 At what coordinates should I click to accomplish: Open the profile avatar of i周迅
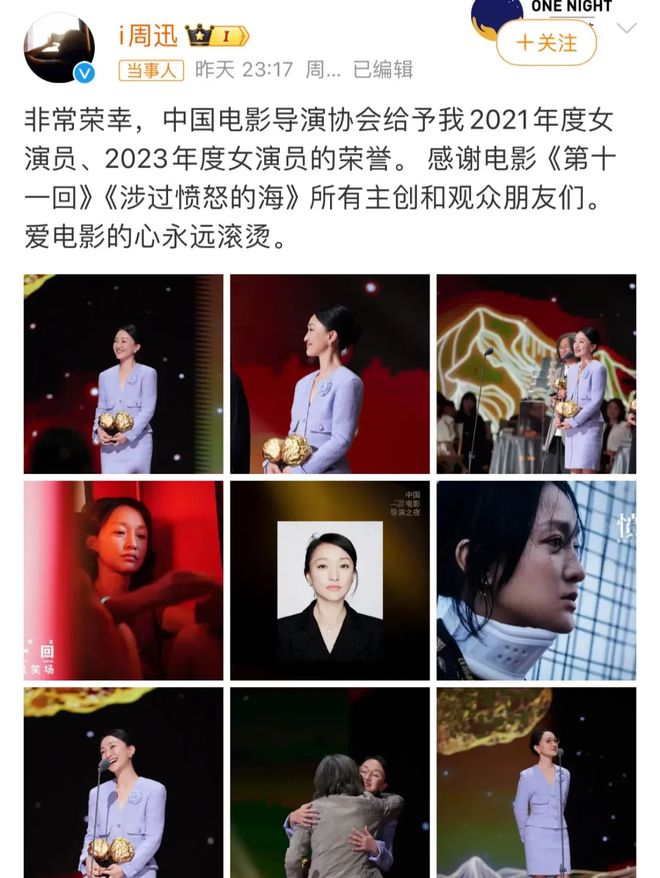pos(60,49)
